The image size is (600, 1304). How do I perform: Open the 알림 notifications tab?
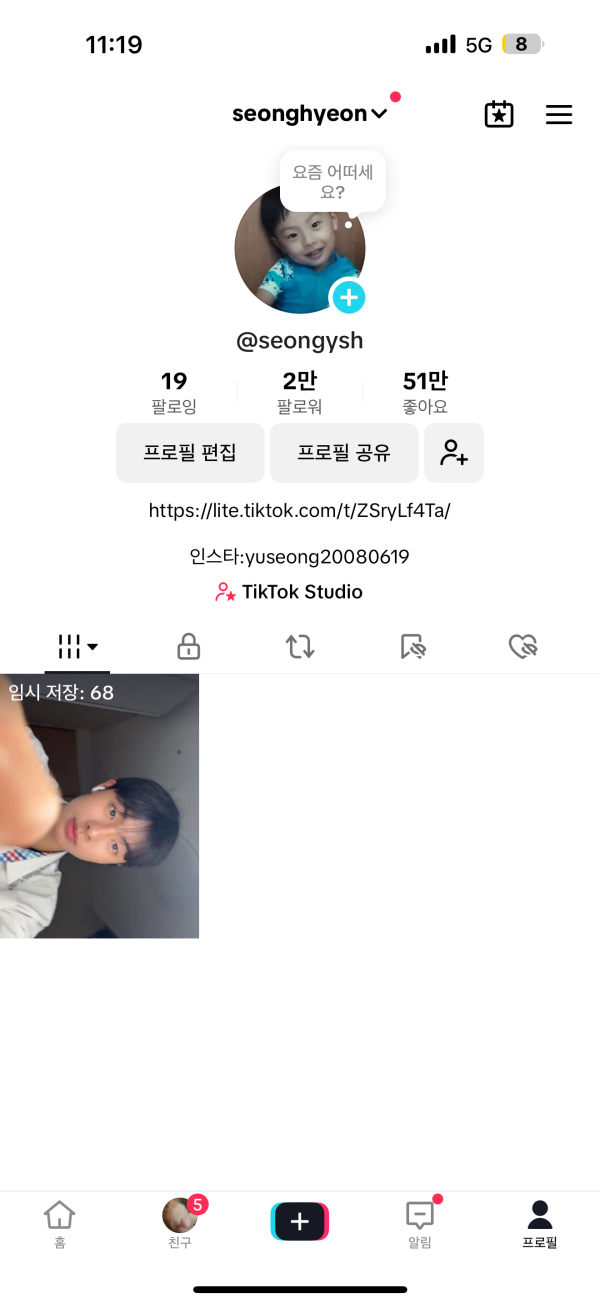coord(420,1225)
